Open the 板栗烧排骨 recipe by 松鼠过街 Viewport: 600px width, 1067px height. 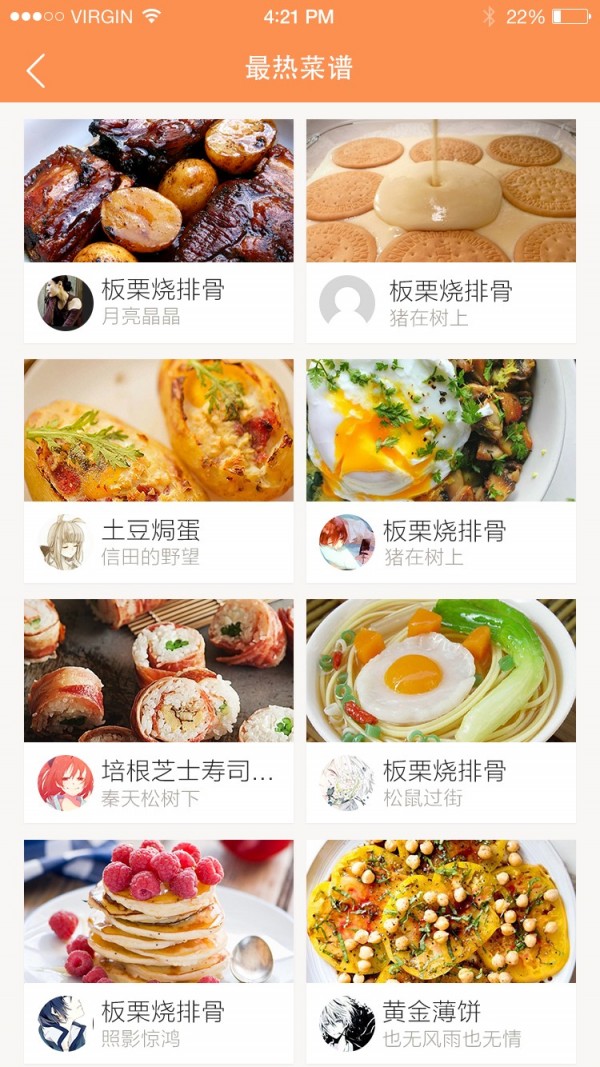click(441, 710)
